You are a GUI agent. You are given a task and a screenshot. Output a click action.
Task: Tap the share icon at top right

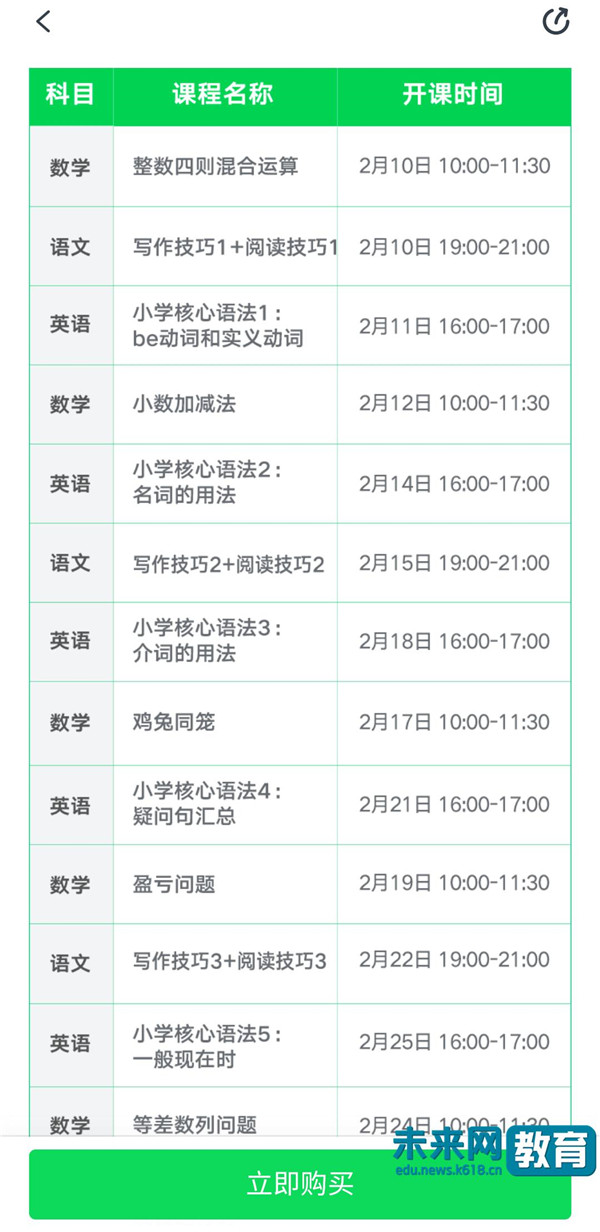(556, 21)
